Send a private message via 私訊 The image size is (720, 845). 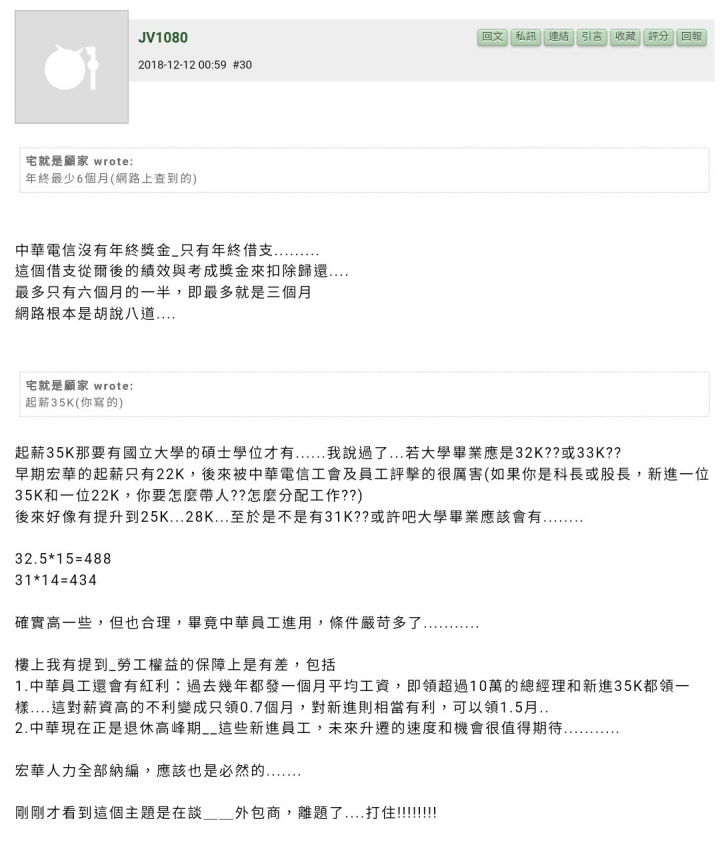tap(525, 37)
